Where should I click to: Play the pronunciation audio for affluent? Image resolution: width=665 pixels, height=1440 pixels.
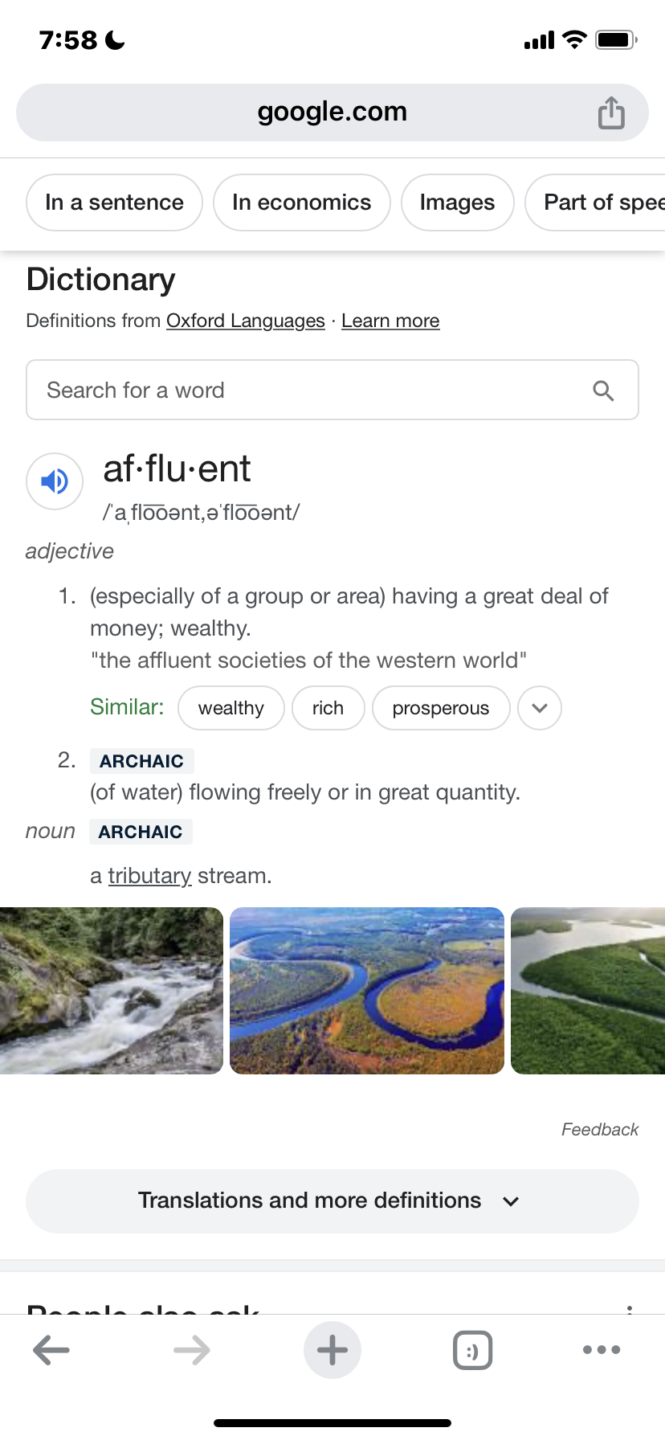pyautogui.click(x=54, y=482)
